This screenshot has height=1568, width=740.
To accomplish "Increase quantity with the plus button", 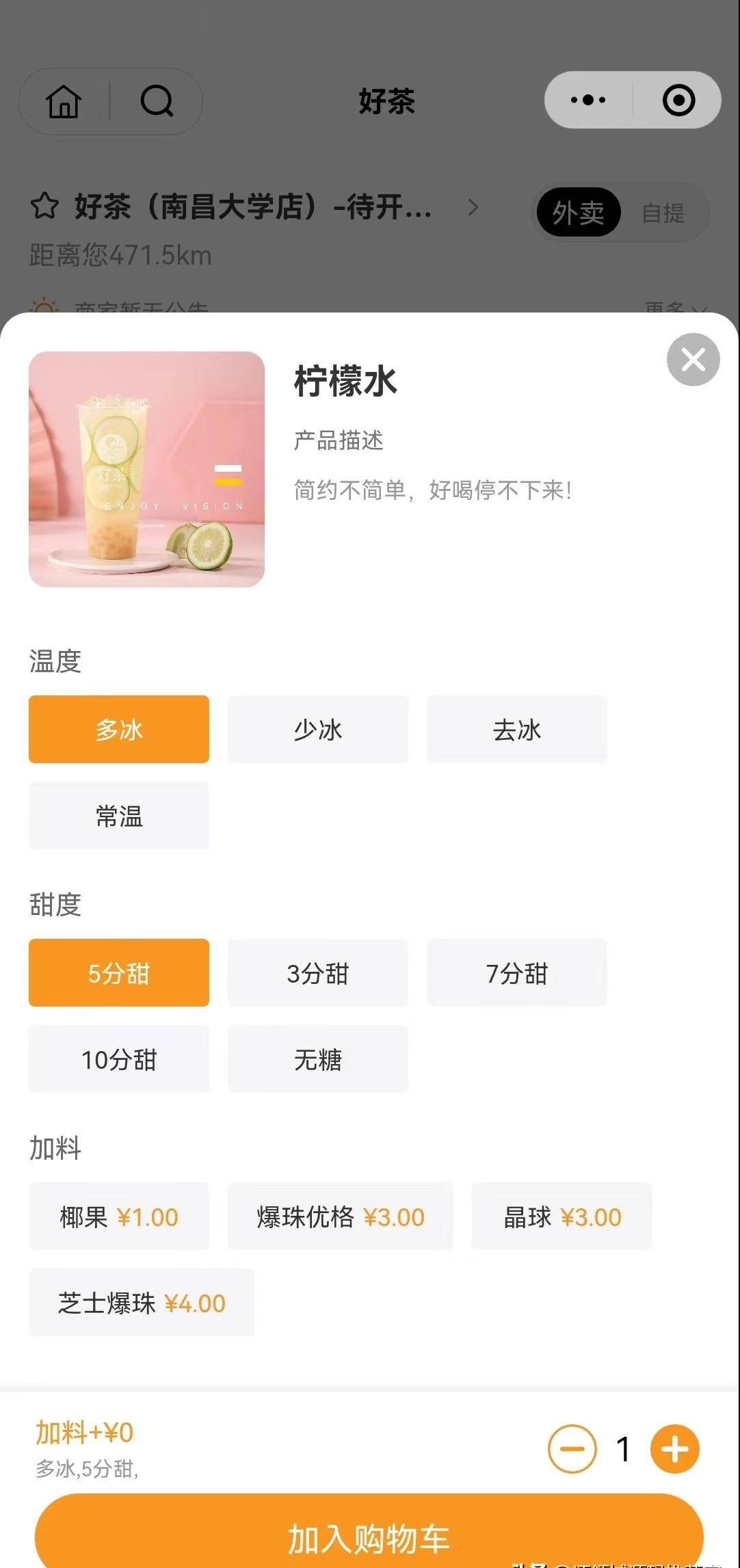I will [674, 1449].
